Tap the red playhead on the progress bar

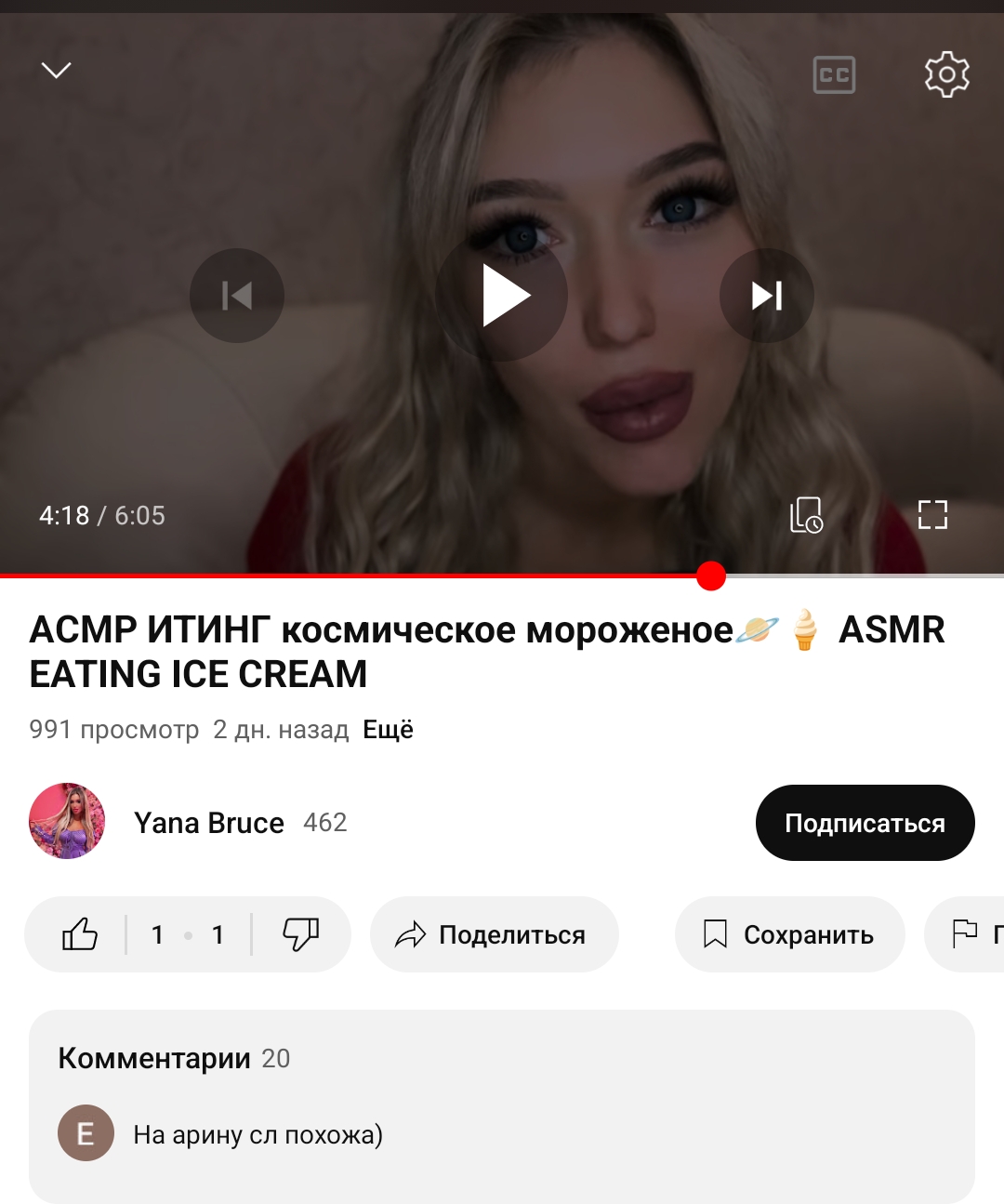coord(711,576)
